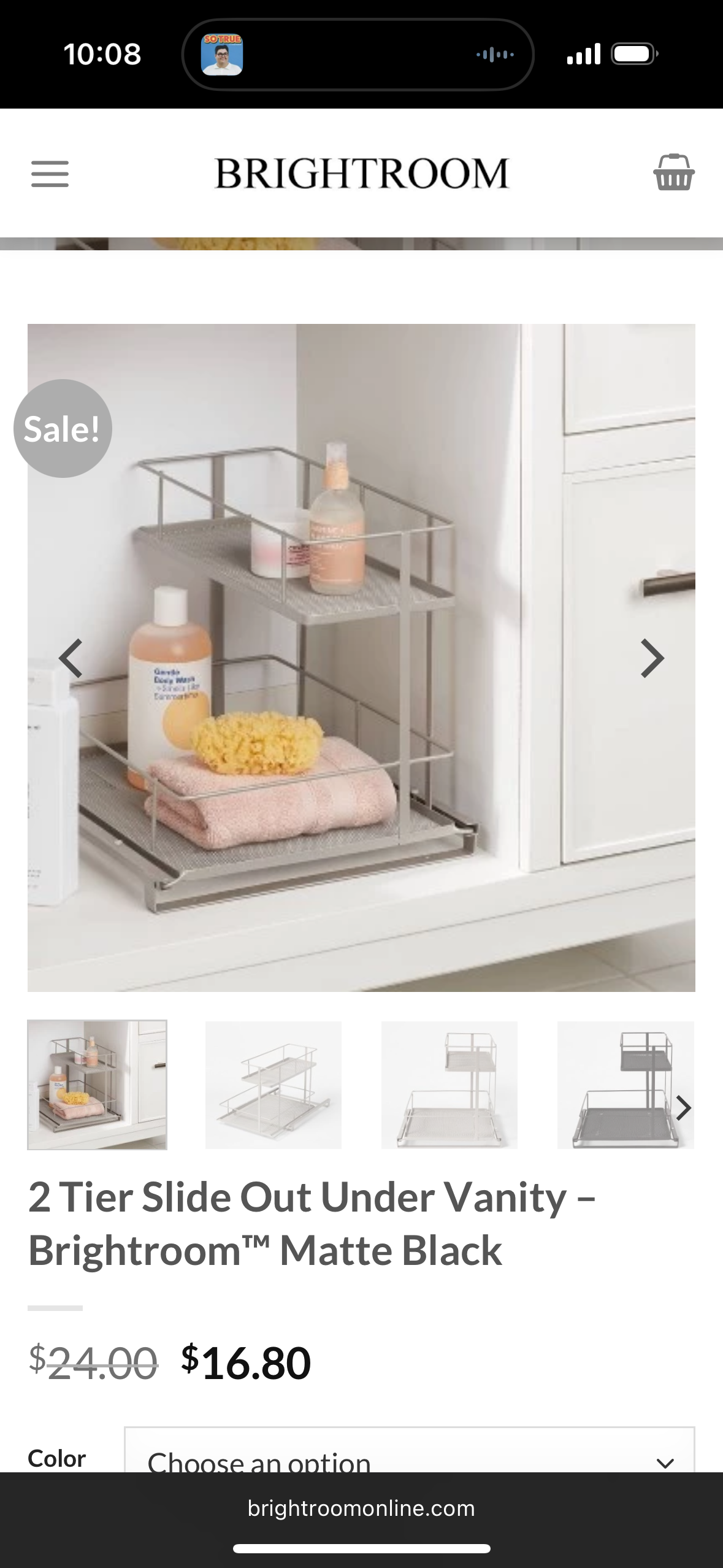This screenshot has width=723, height=1568.
Task: Open the shopping basket
Action: point(673,172)
